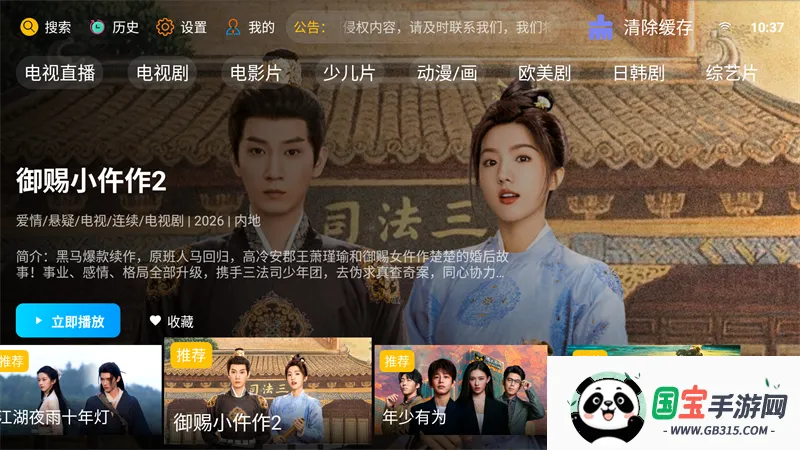Screen dimensions: 800x450
Task: Open the 日韩剧 category
Action: (x=638, y=73)
